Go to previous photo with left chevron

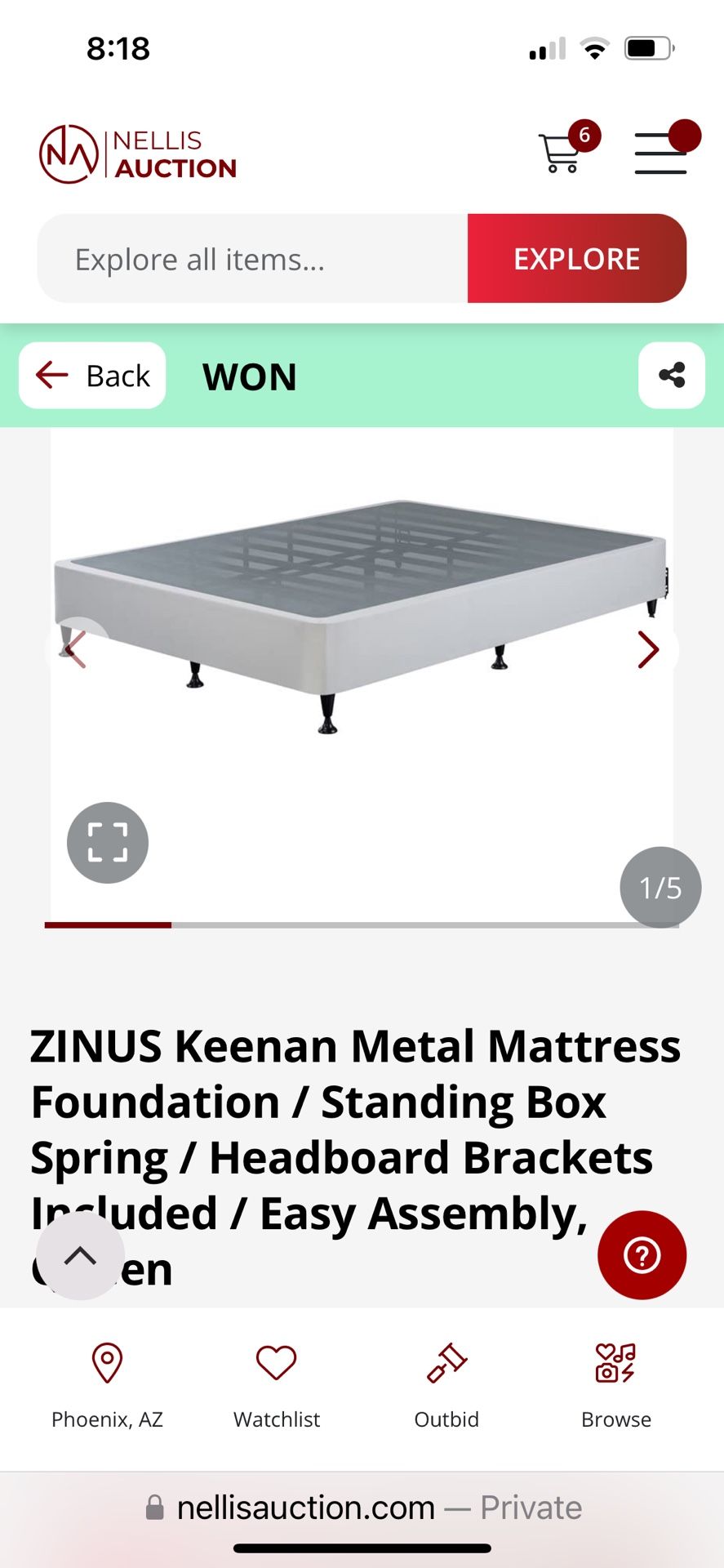[74, 649]
